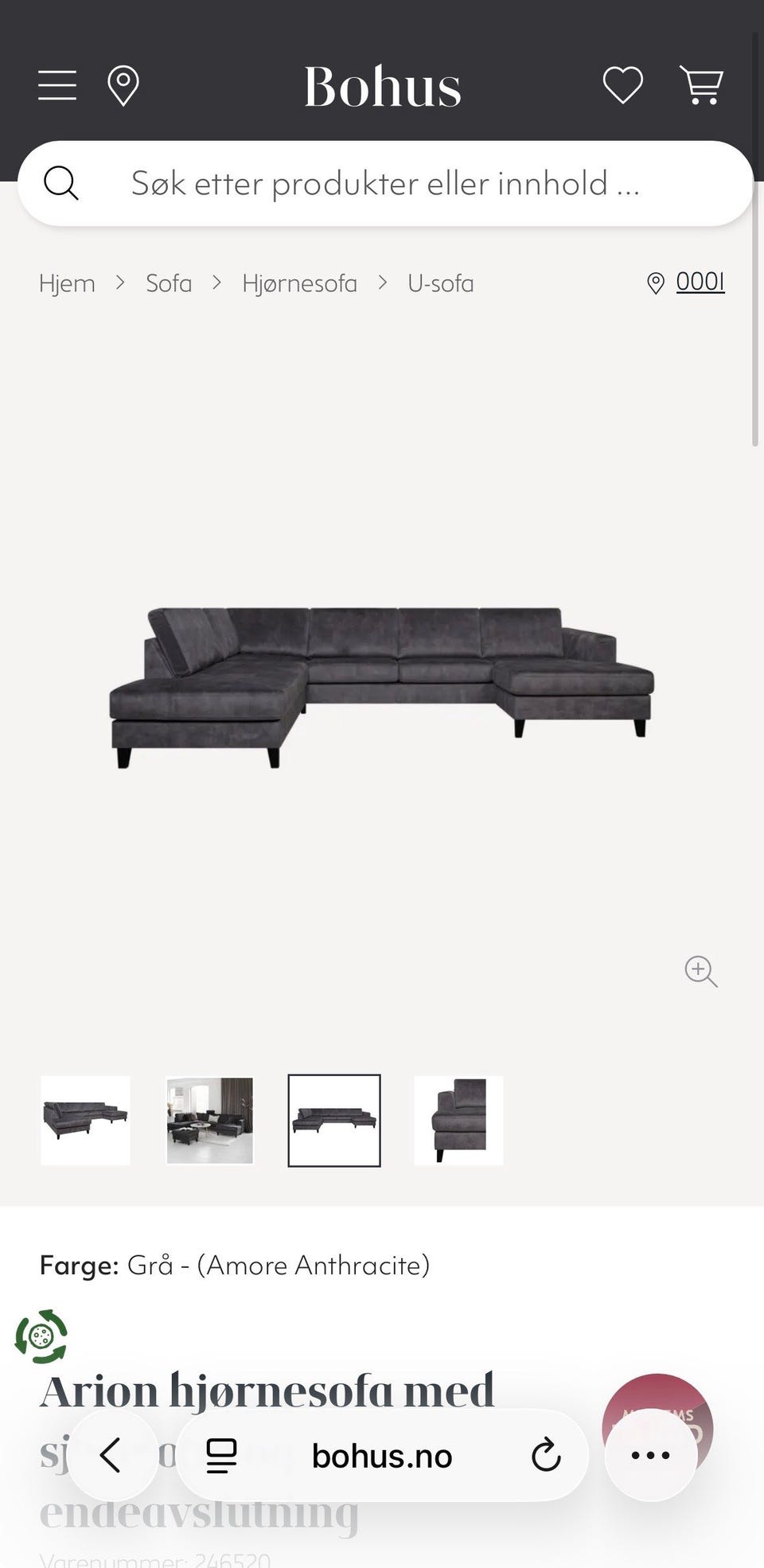Viewport: 764px width, 1568px height.
Task: Select the side-view sofa thumbnail
Action: (x=458, y=1121)
